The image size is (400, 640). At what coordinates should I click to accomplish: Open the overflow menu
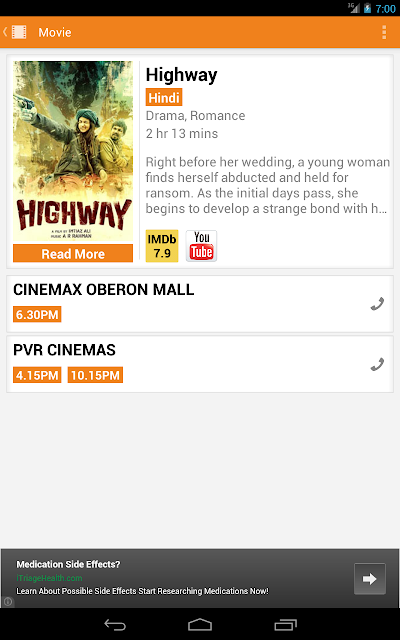tap(384, 32)
